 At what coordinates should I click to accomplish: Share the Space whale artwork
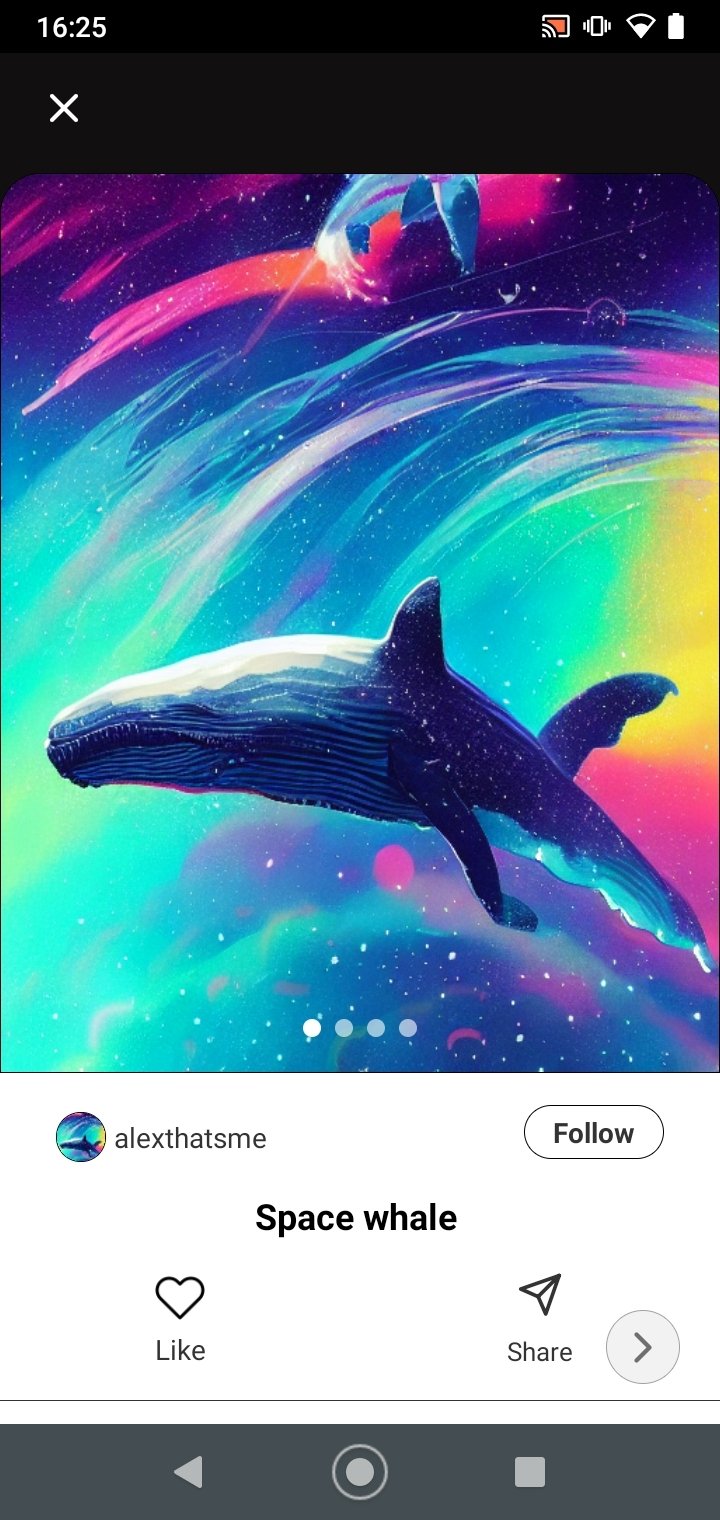[540, 1319]
